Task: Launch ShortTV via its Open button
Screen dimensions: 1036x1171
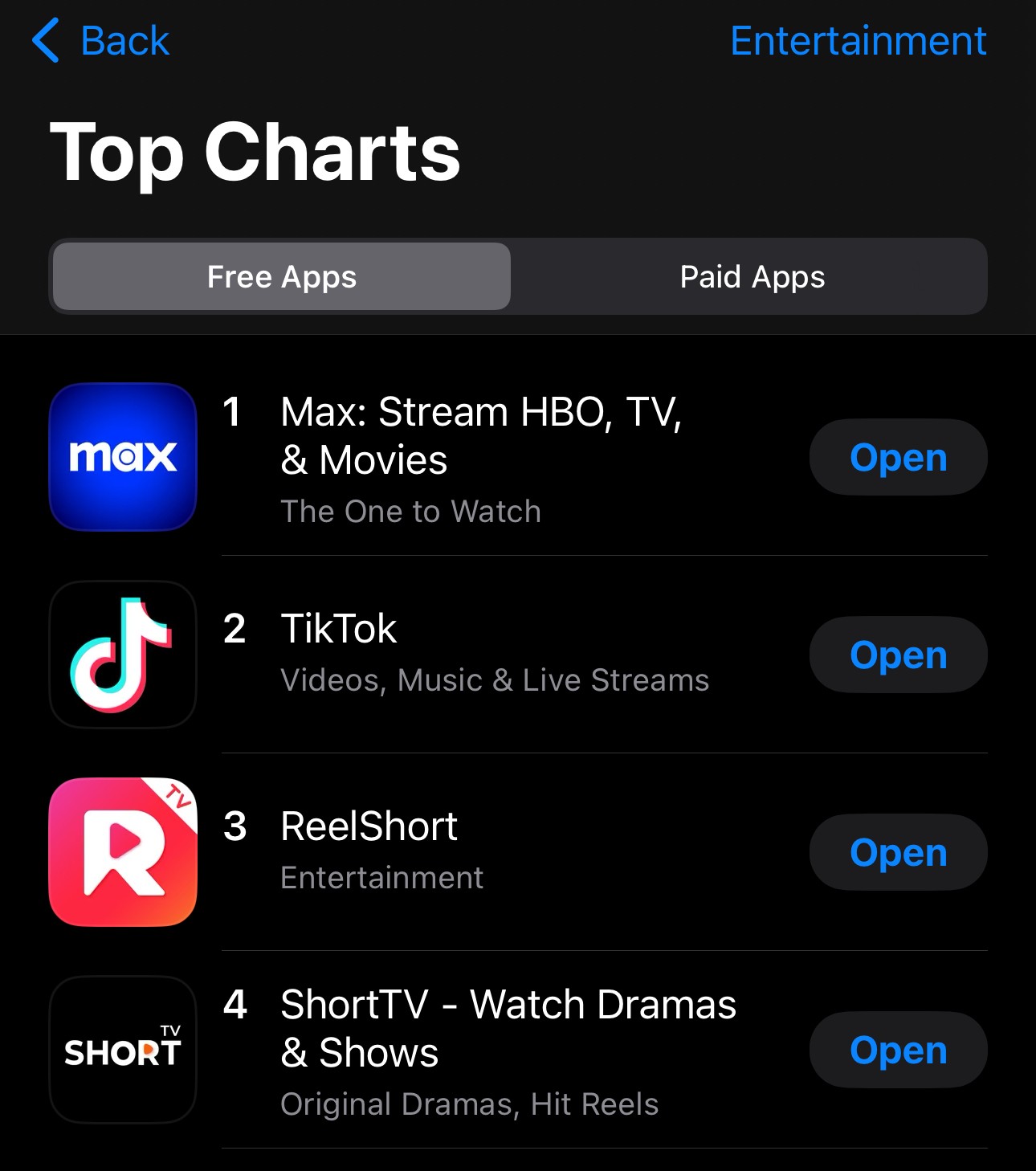Action: tap(898, 1050)
